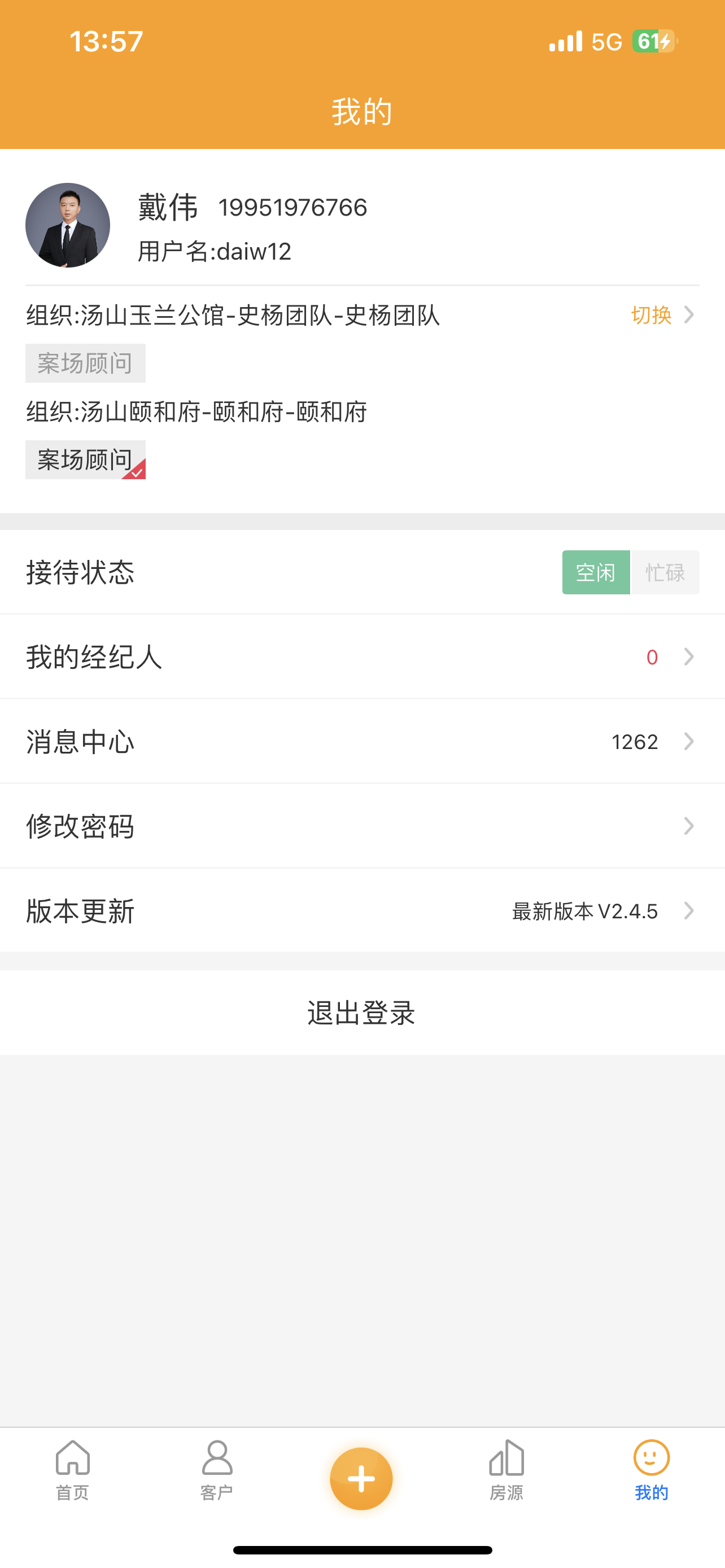Tap the profile avatar photo
The width and height of the screenshot is (725, 1568).
coord(68,225)
